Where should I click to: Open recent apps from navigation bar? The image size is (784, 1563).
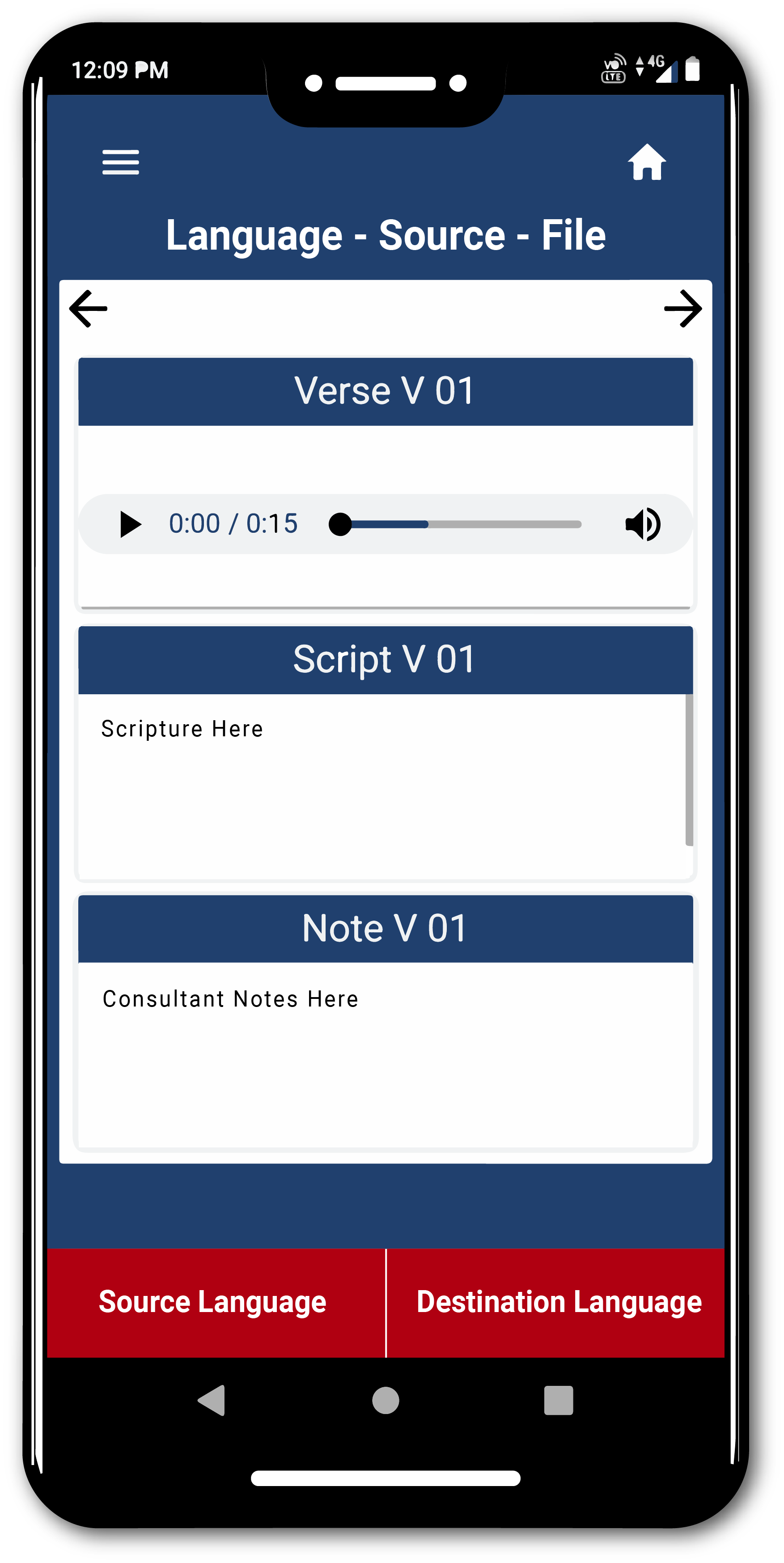(558, 1400)
